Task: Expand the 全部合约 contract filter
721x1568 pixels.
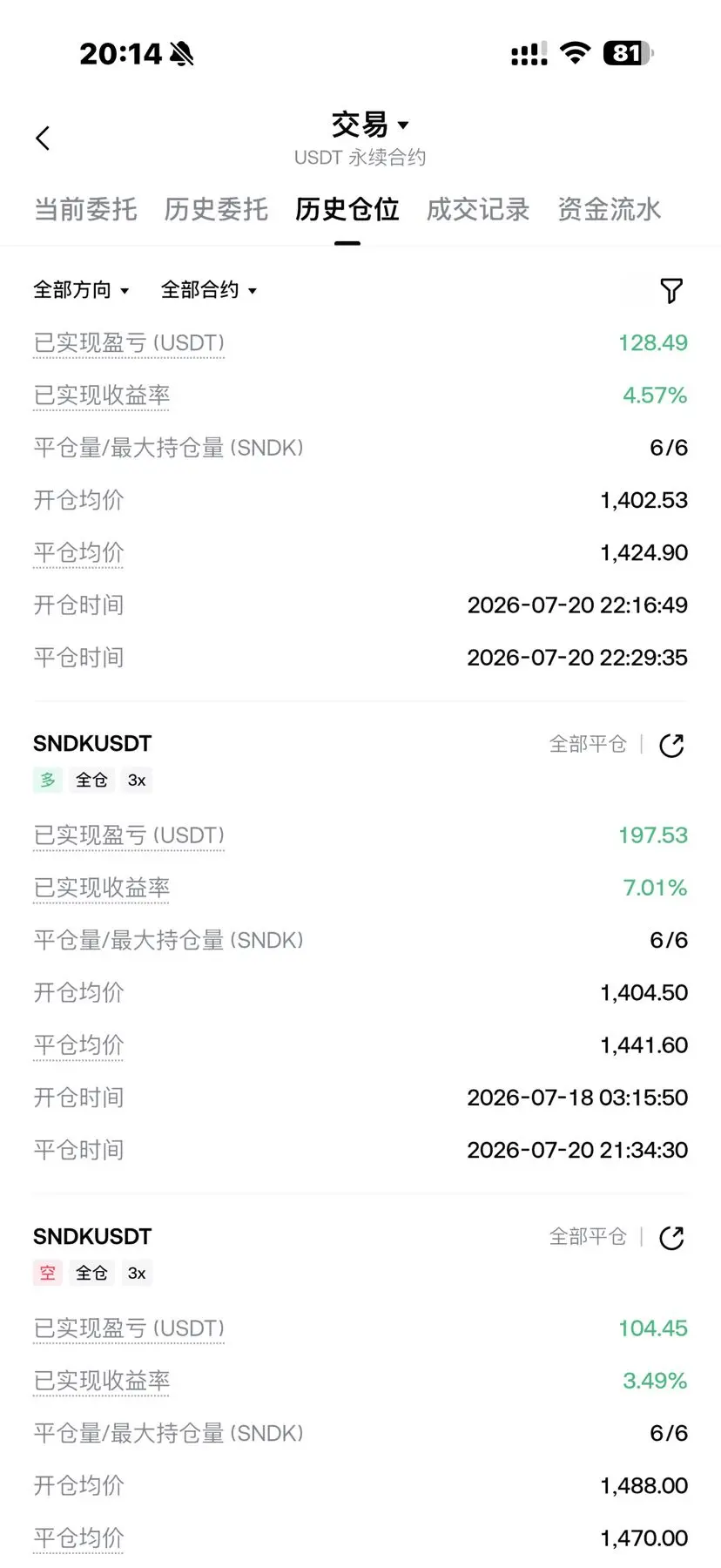Action: (209, 290)
